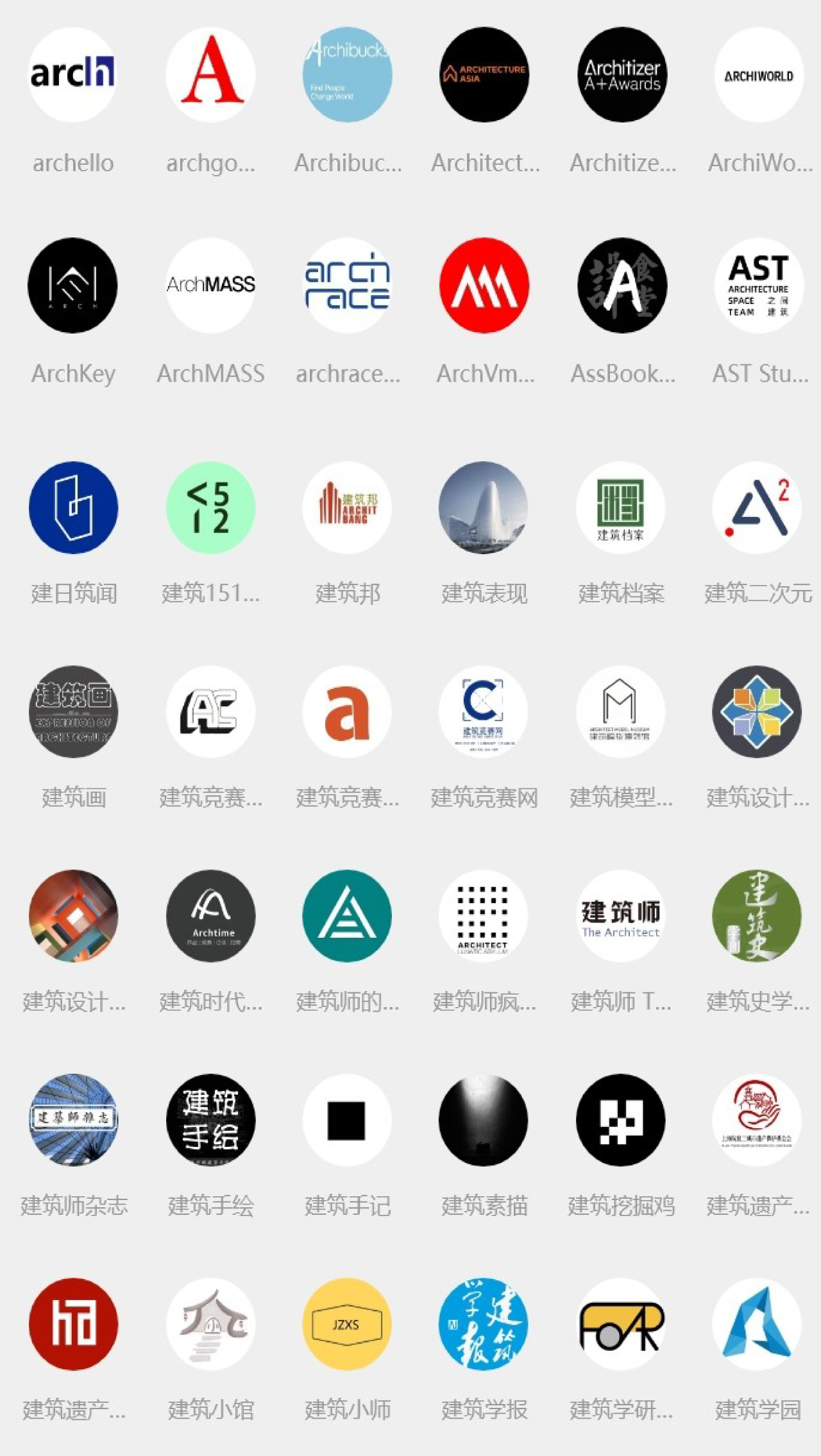This screenshot has width=821, height=1456.
Task: Open 建筑学报 account
Action: (484, 1324)
